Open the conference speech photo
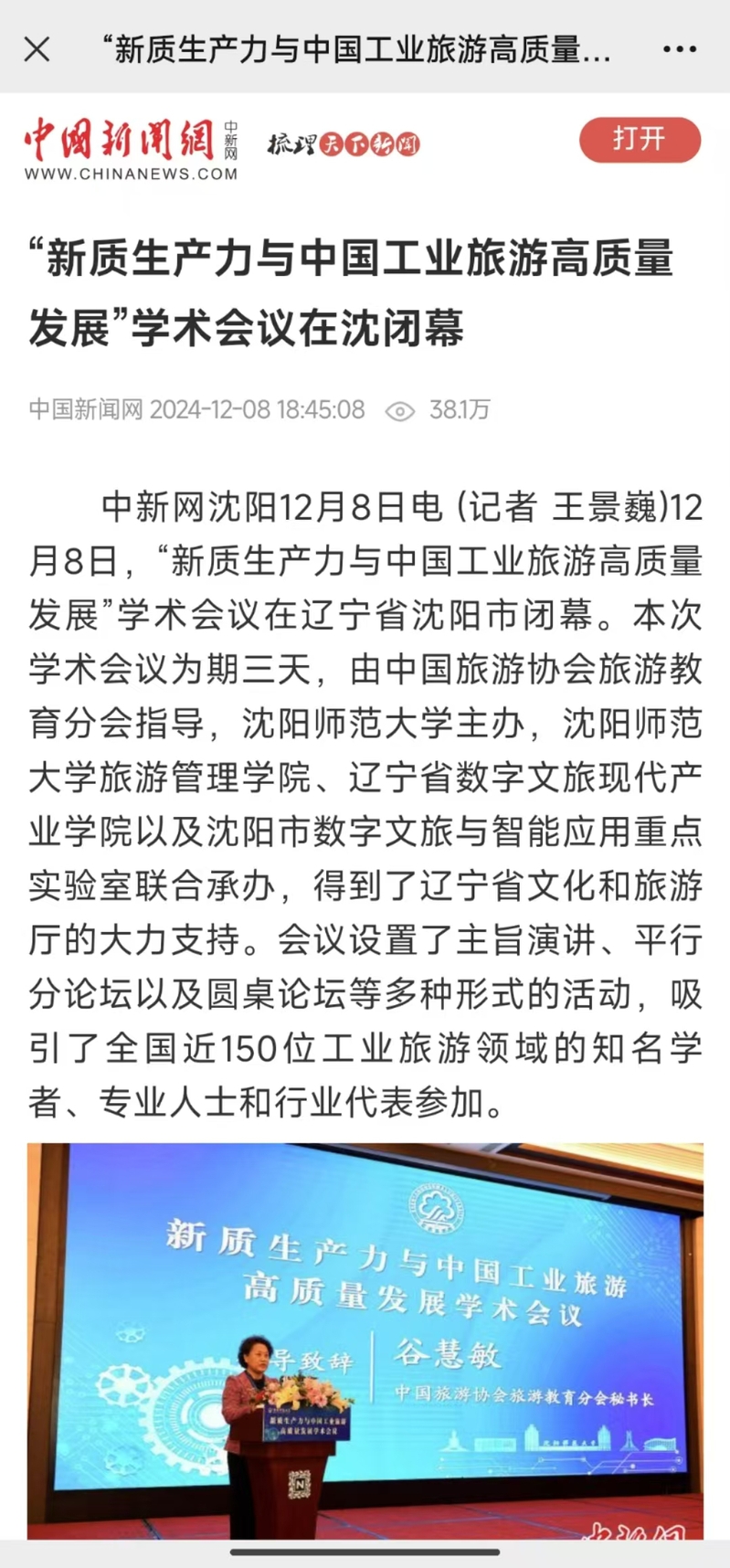Image resolution: width=730 pixels, height=1568 pixels. coord(365,1340)
